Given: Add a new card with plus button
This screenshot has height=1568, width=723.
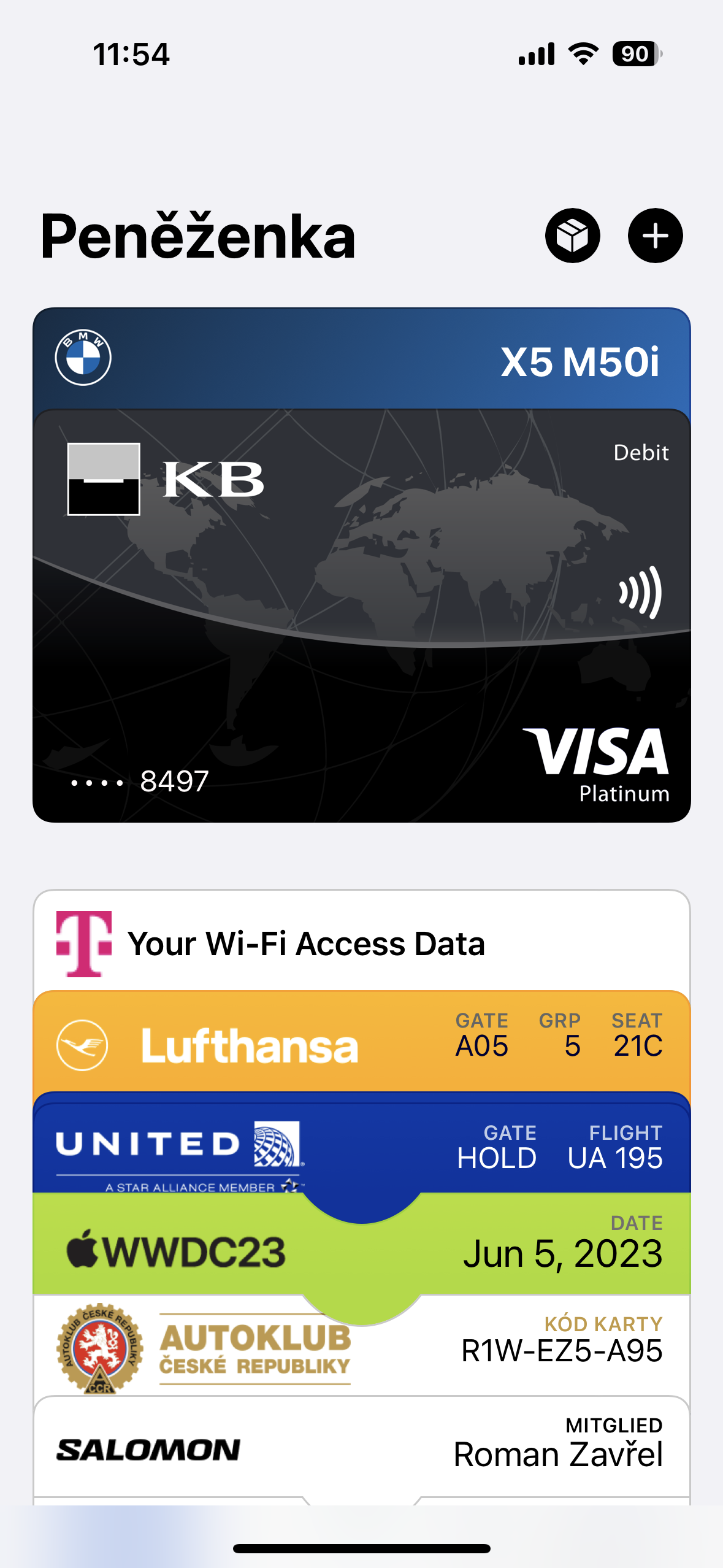Looking at the screenshot, I should (655, 236).
